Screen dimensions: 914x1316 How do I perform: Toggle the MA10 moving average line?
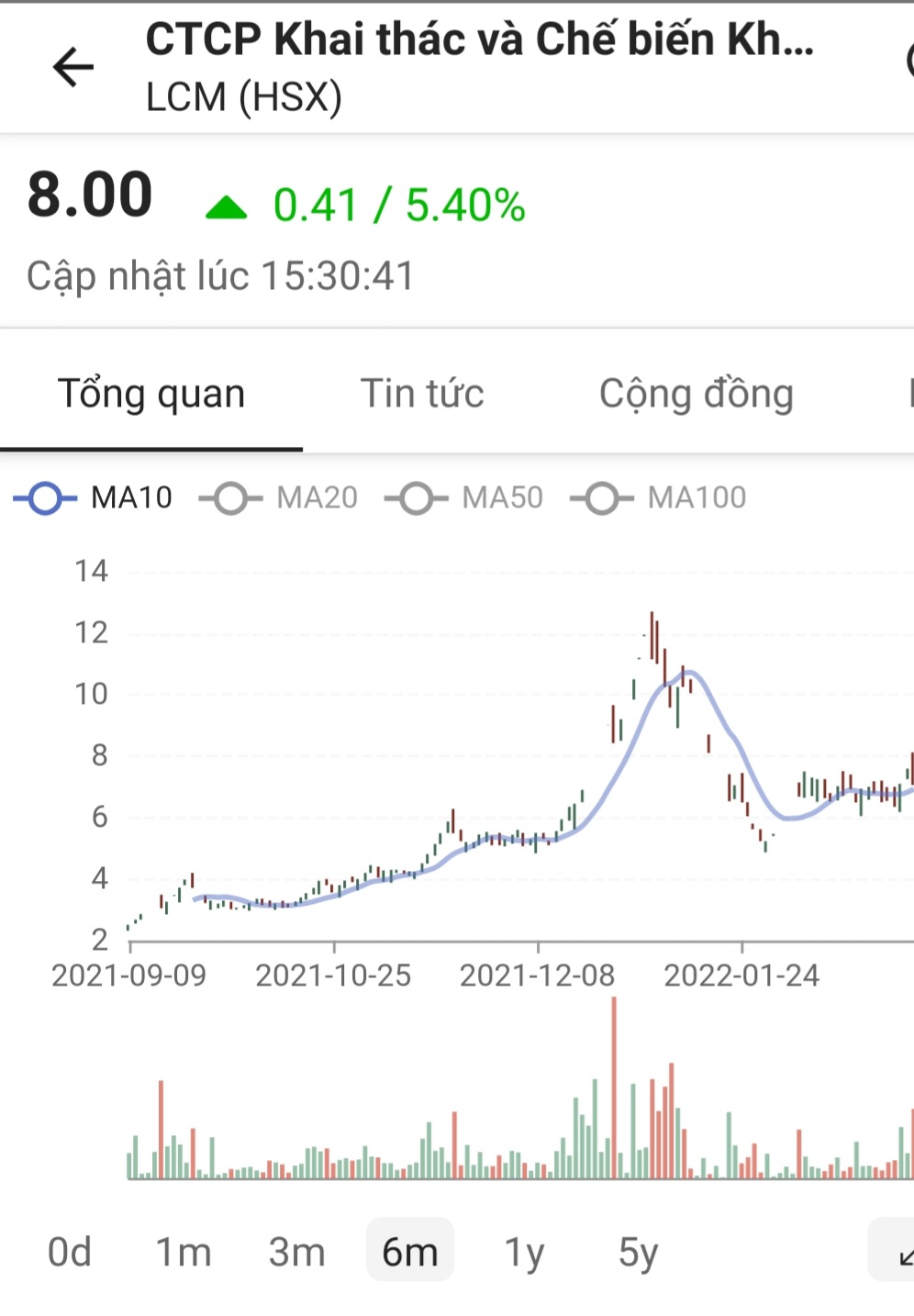[x=94, y=498]
